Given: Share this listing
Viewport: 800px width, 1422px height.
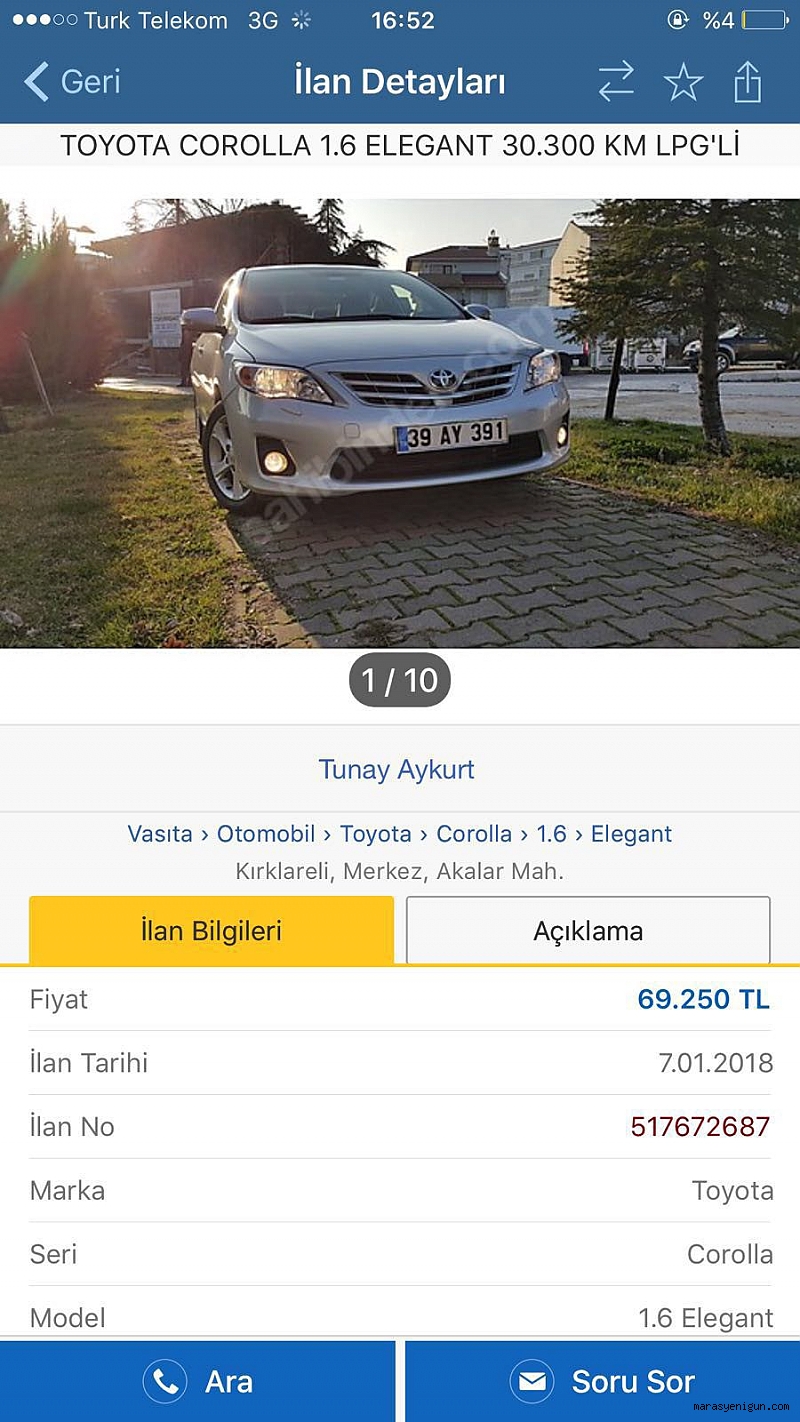Looking at the screenshot, I should 748,81.
